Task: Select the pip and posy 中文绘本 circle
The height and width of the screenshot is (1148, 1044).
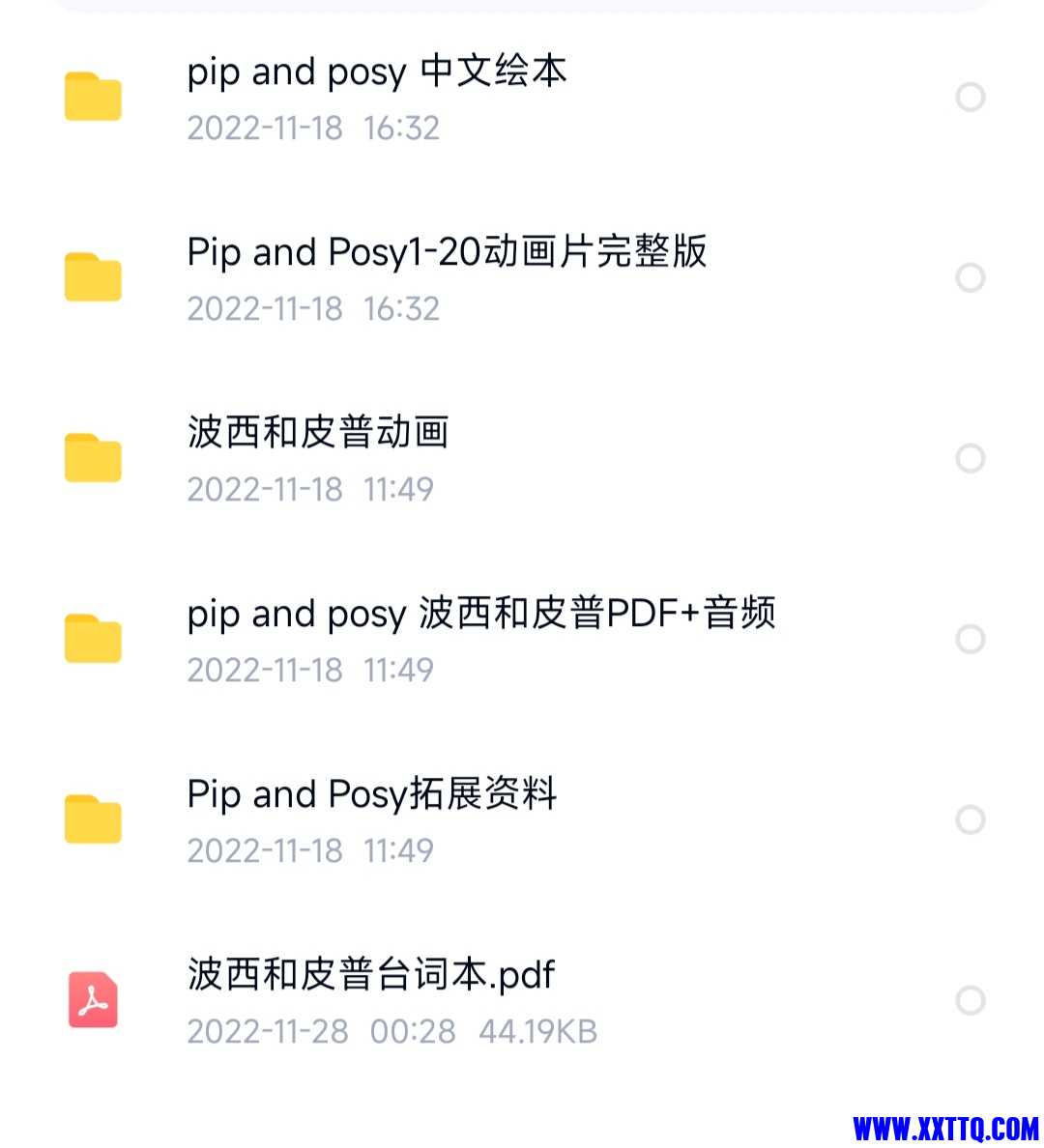Action: click(x=970, y=97)
